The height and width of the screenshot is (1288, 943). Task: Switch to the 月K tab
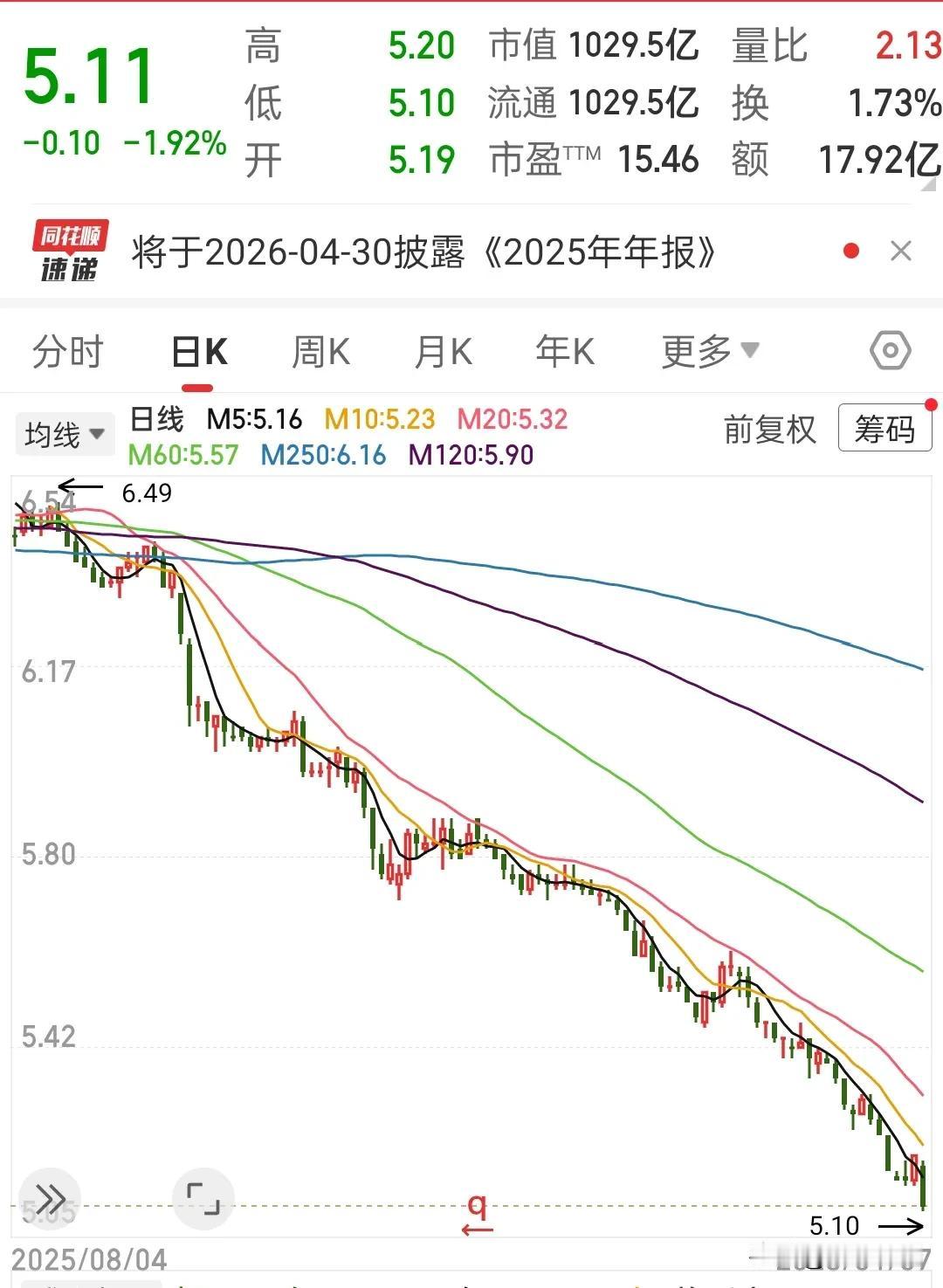click(442, 350)
